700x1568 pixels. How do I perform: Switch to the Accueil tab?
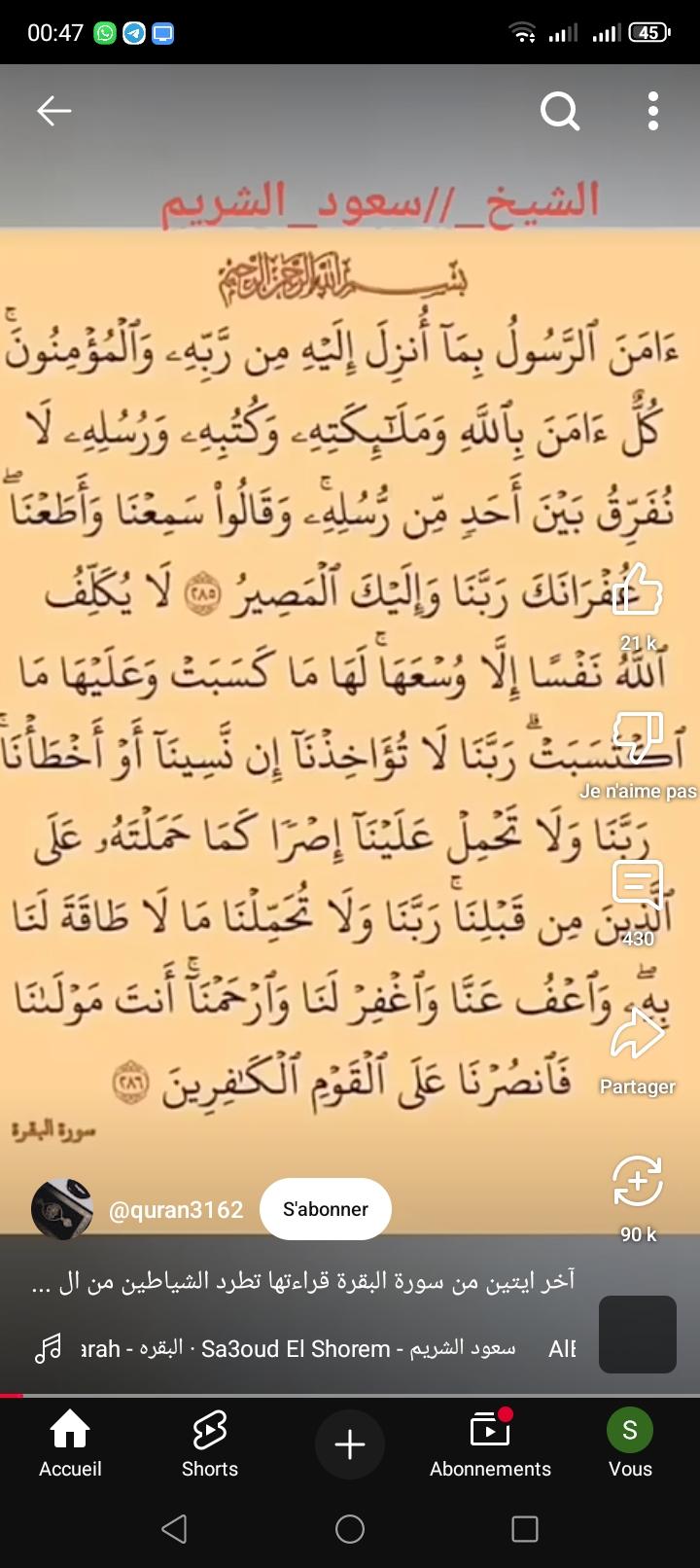(x=70, y=1443)
